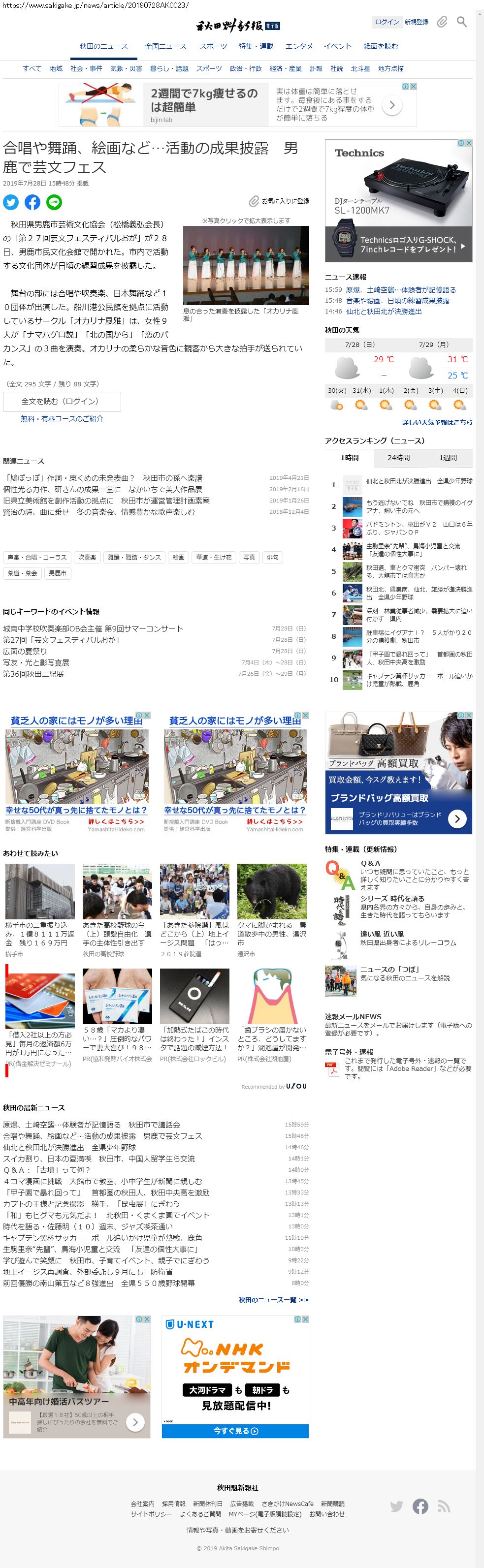Open 無料・有料コースのご紹介 link
This screenshot has width=484, height=1568.
(62, 419)
